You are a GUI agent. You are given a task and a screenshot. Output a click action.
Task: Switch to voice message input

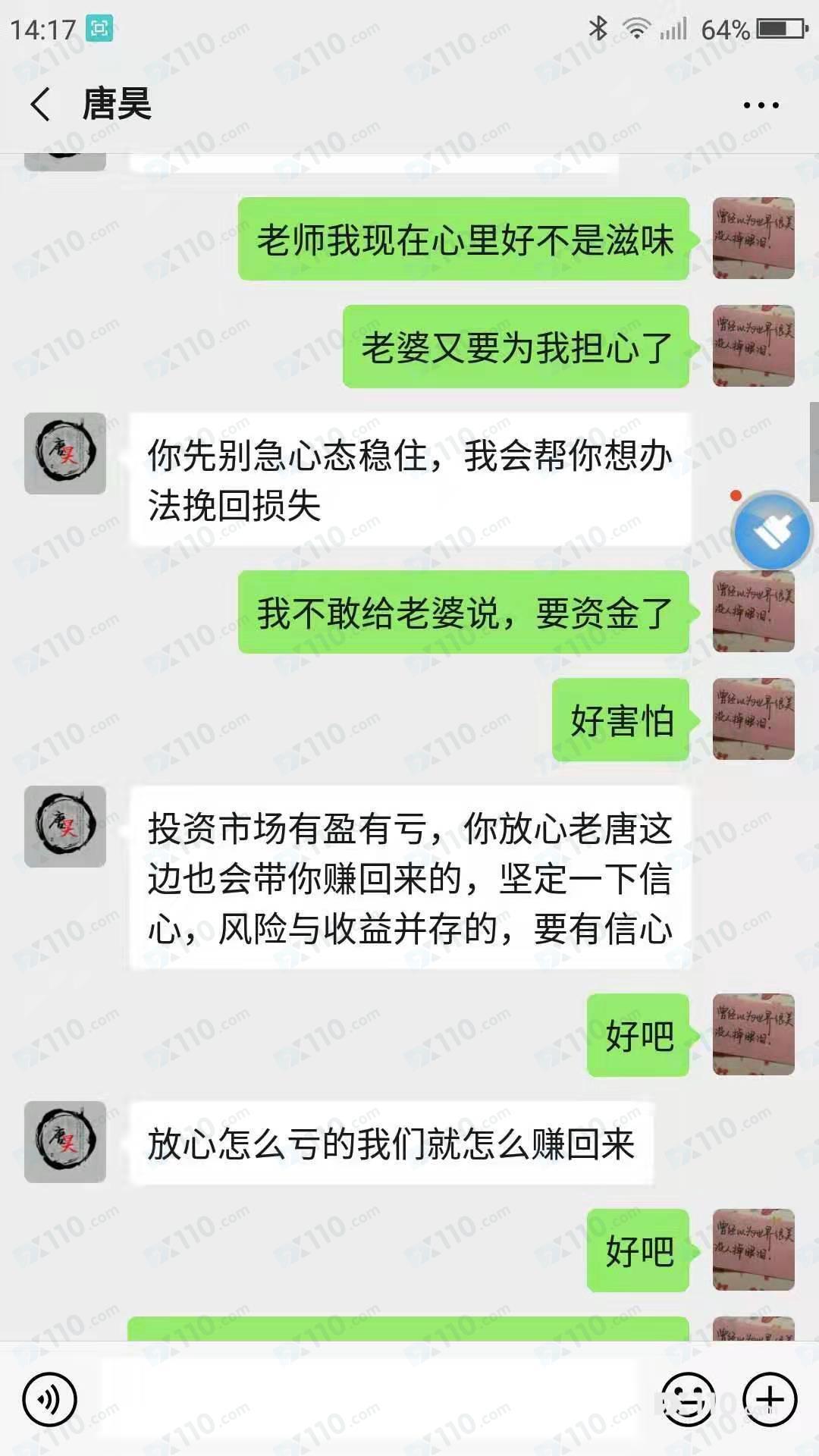[50, 1398]
